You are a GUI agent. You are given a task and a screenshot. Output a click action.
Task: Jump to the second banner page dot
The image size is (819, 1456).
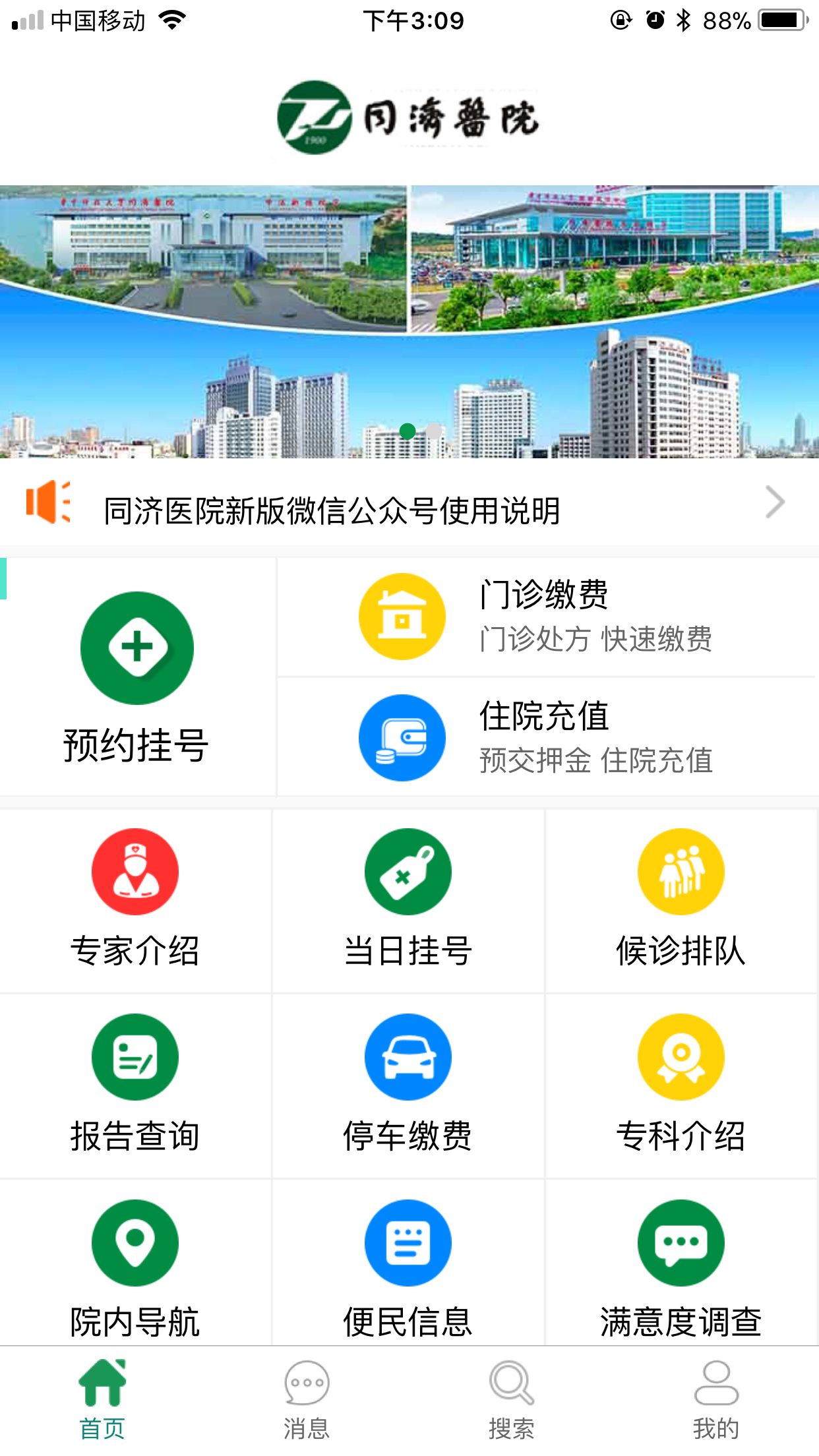(x=434, y=431)
